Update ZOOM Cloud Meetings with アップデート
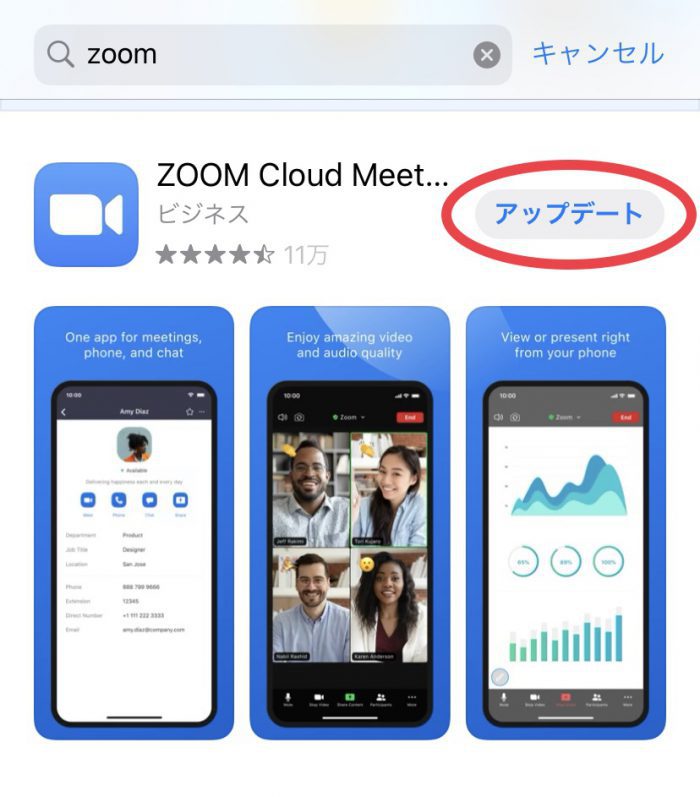This screenshot has width=700, height=797. coord(569,214)
